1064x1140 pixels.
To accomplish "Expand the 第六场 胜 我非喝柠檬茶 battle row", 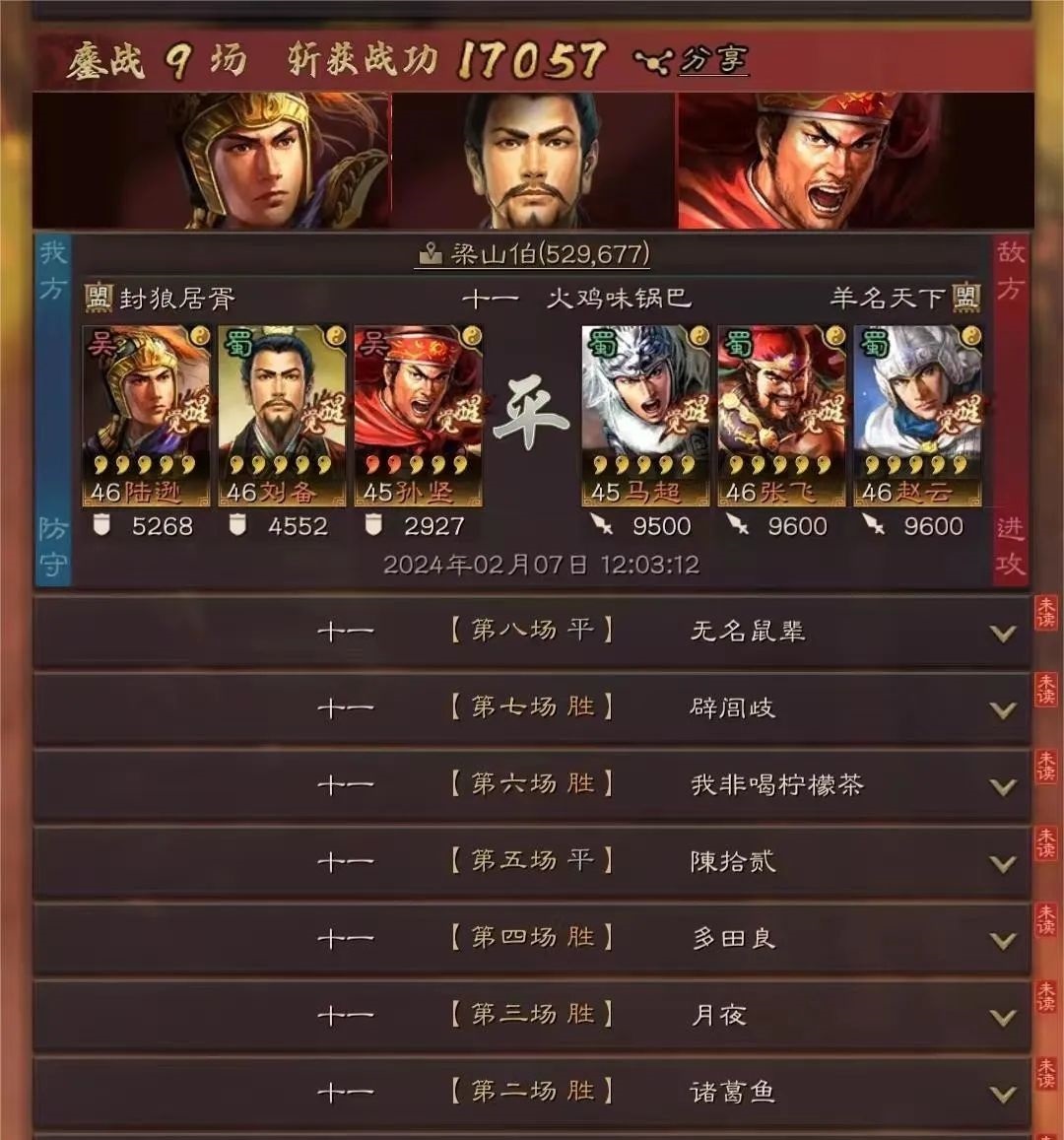I will pyautogui.click(x=1003, y=787).
